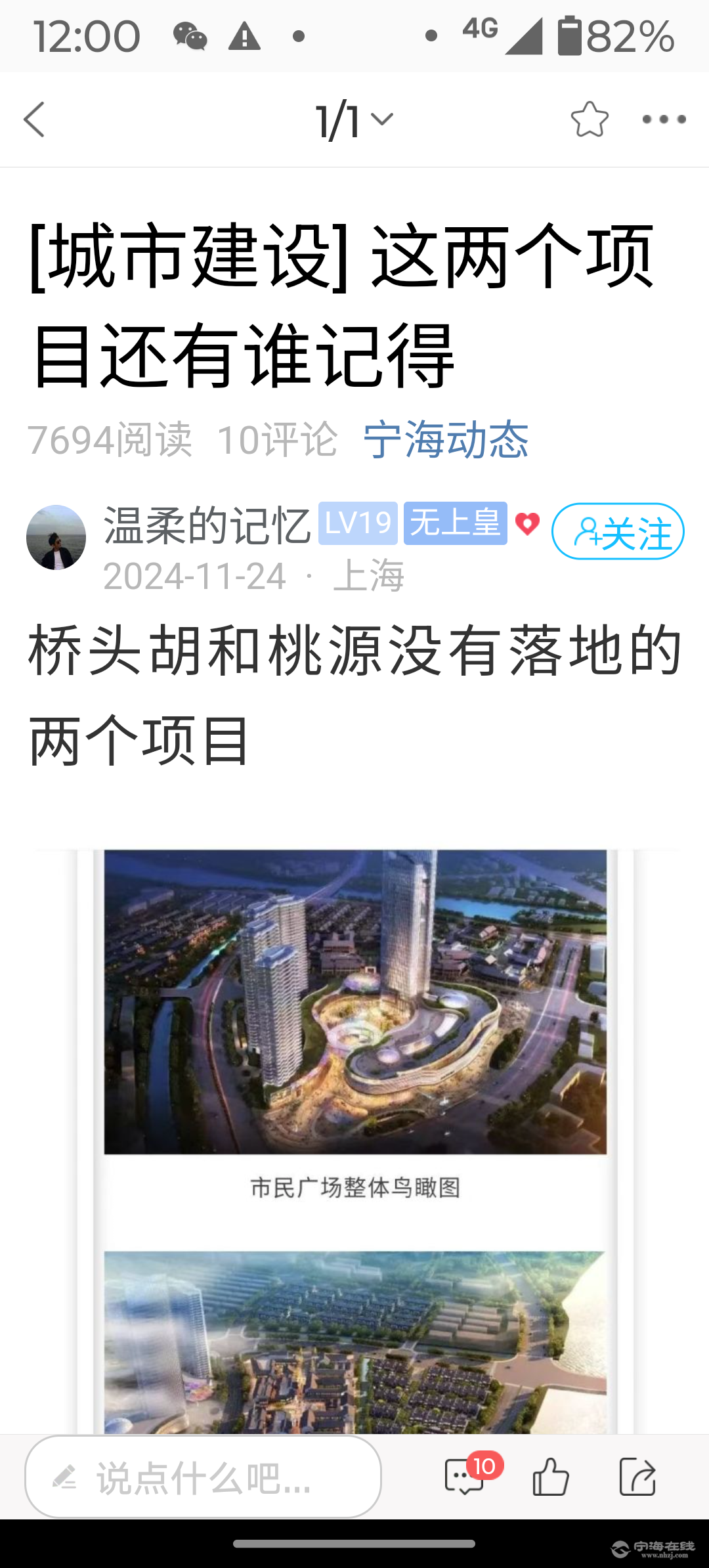Open the 宁海动态 section link

point(446,439)
